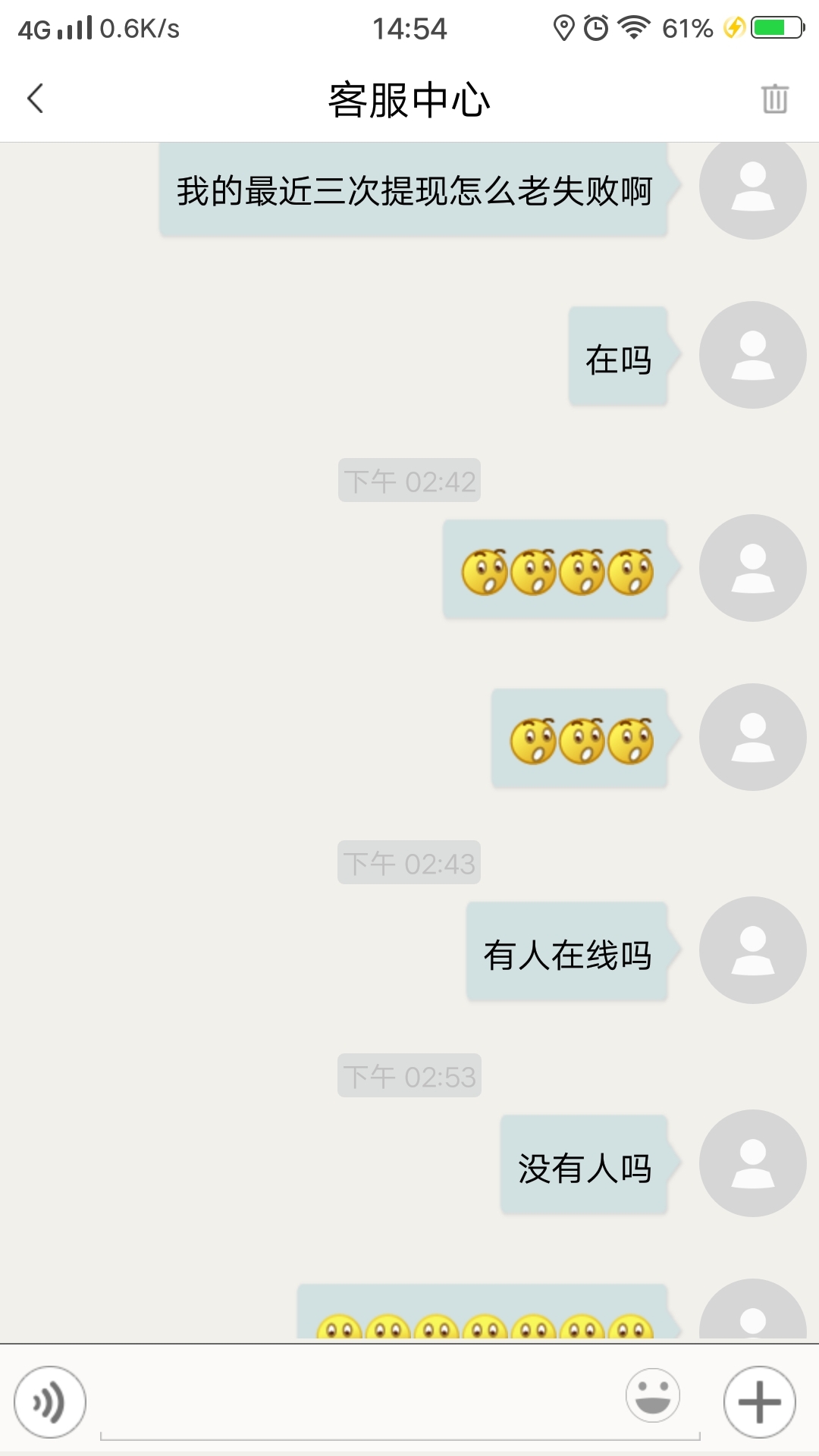
Task: Open the plus attachment menu
Action: pyautogui.click(x=759, y=1402)
